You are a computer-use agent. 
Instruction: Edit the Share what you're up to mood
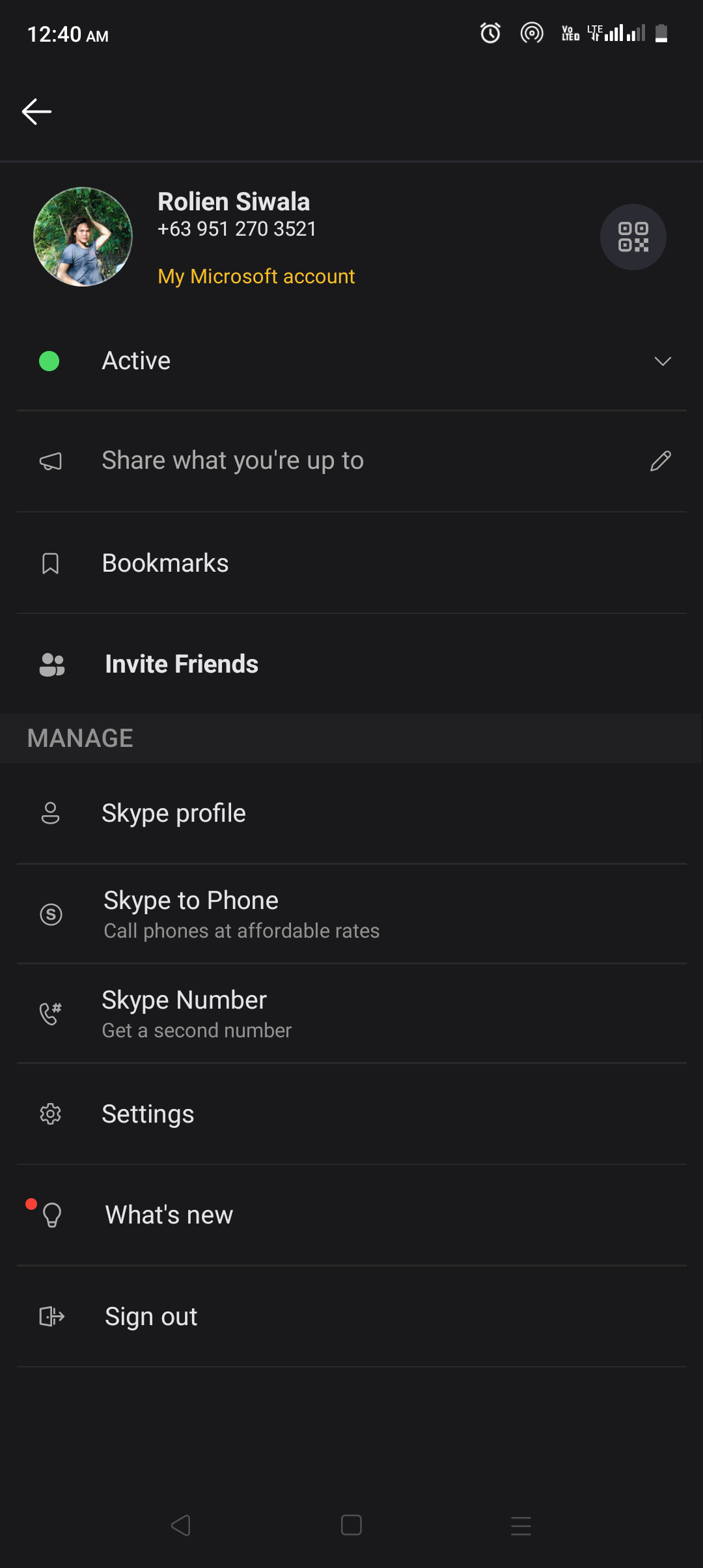tap(351, 461)
